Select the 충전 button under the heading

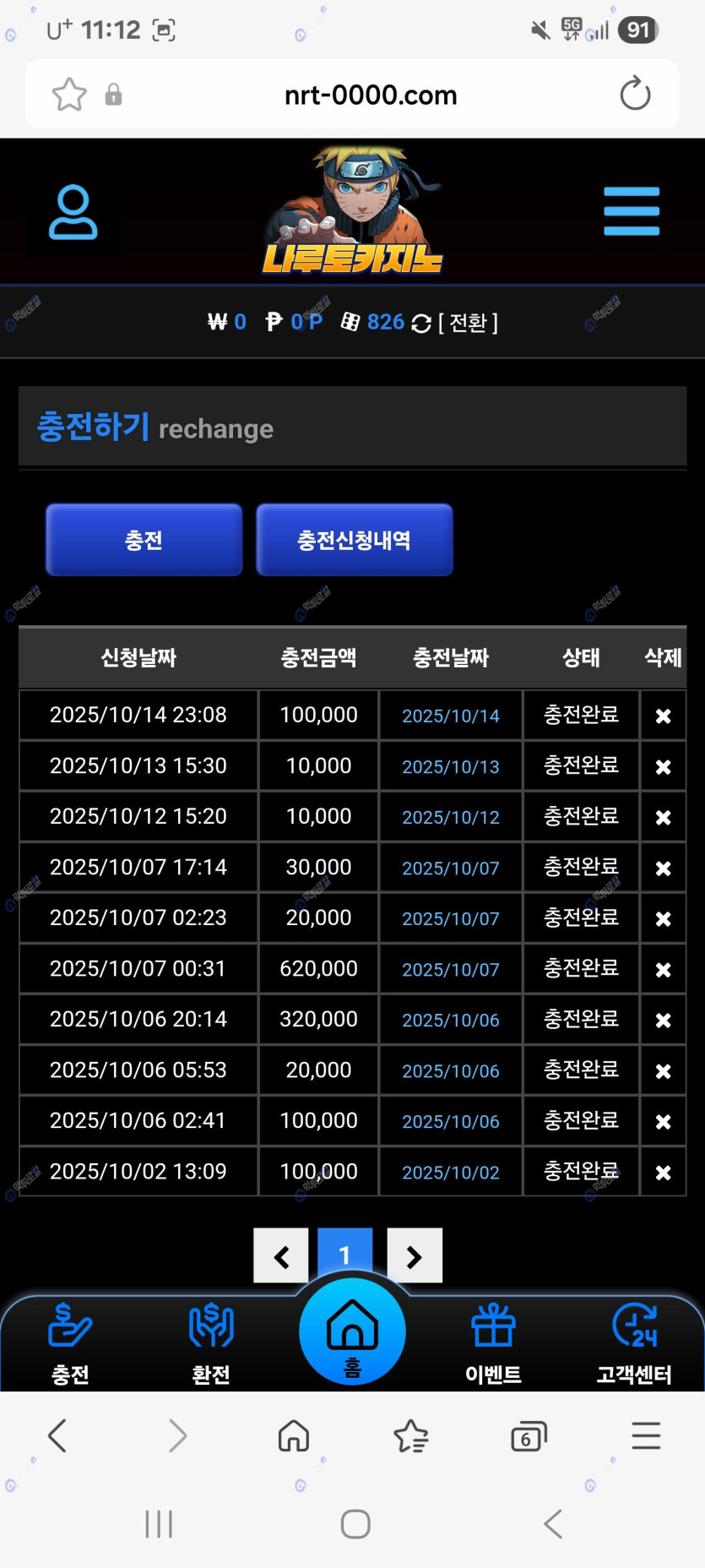144,540
